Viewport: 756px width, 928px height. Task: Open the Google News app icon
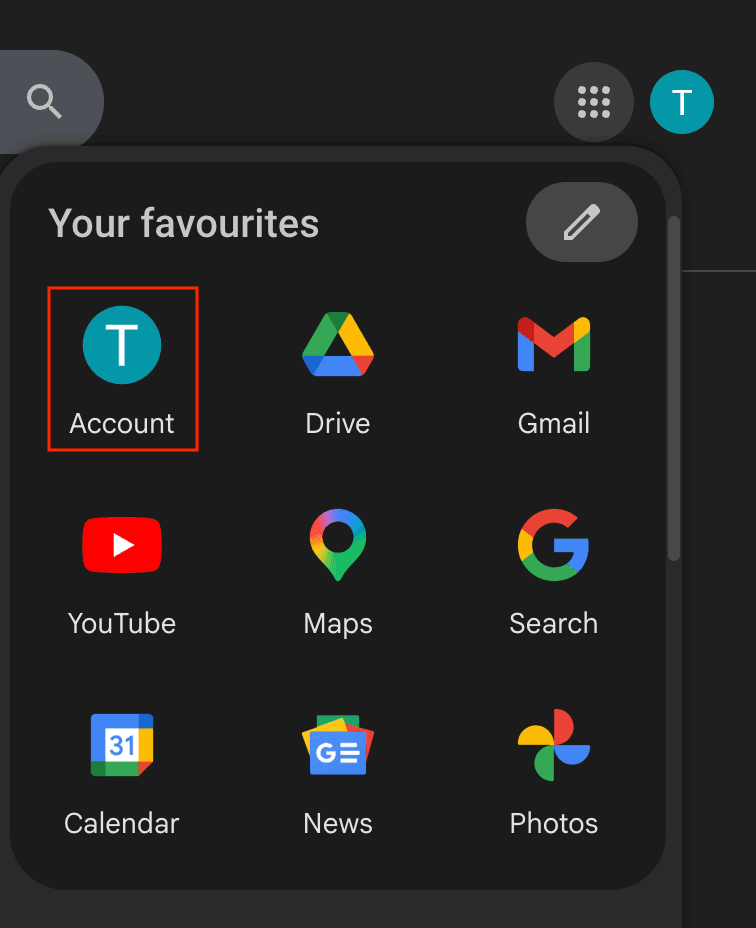click(x=338, y=745)
